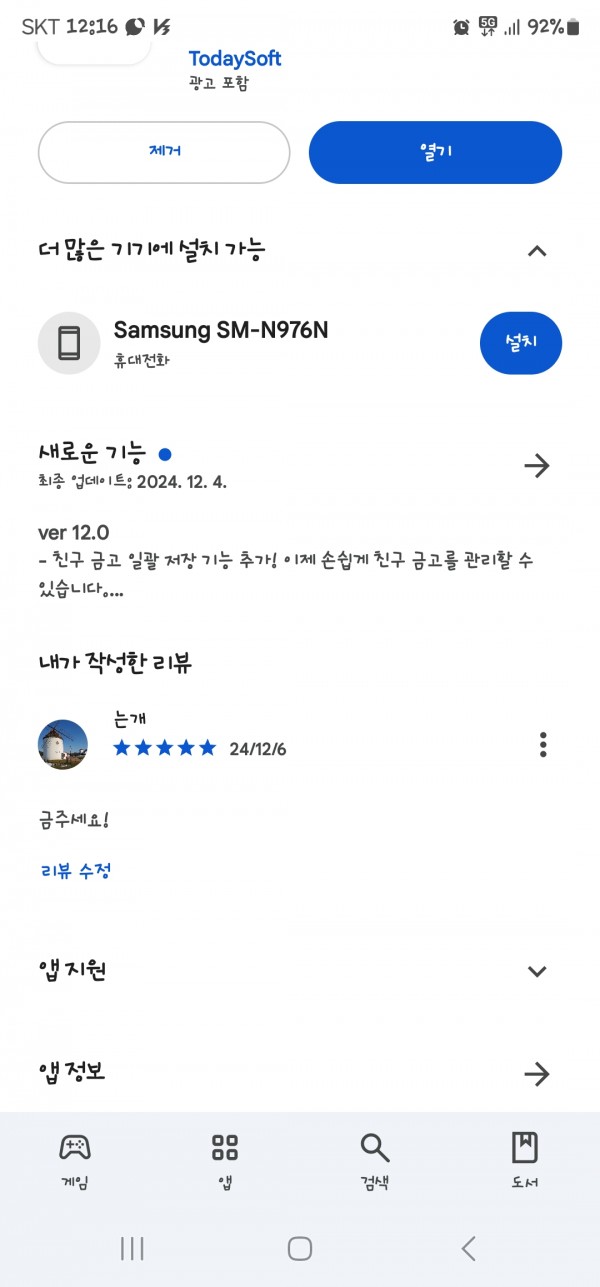Switch to the 앱 tab
The image size is (600, 1287).
click(225, 1160)
